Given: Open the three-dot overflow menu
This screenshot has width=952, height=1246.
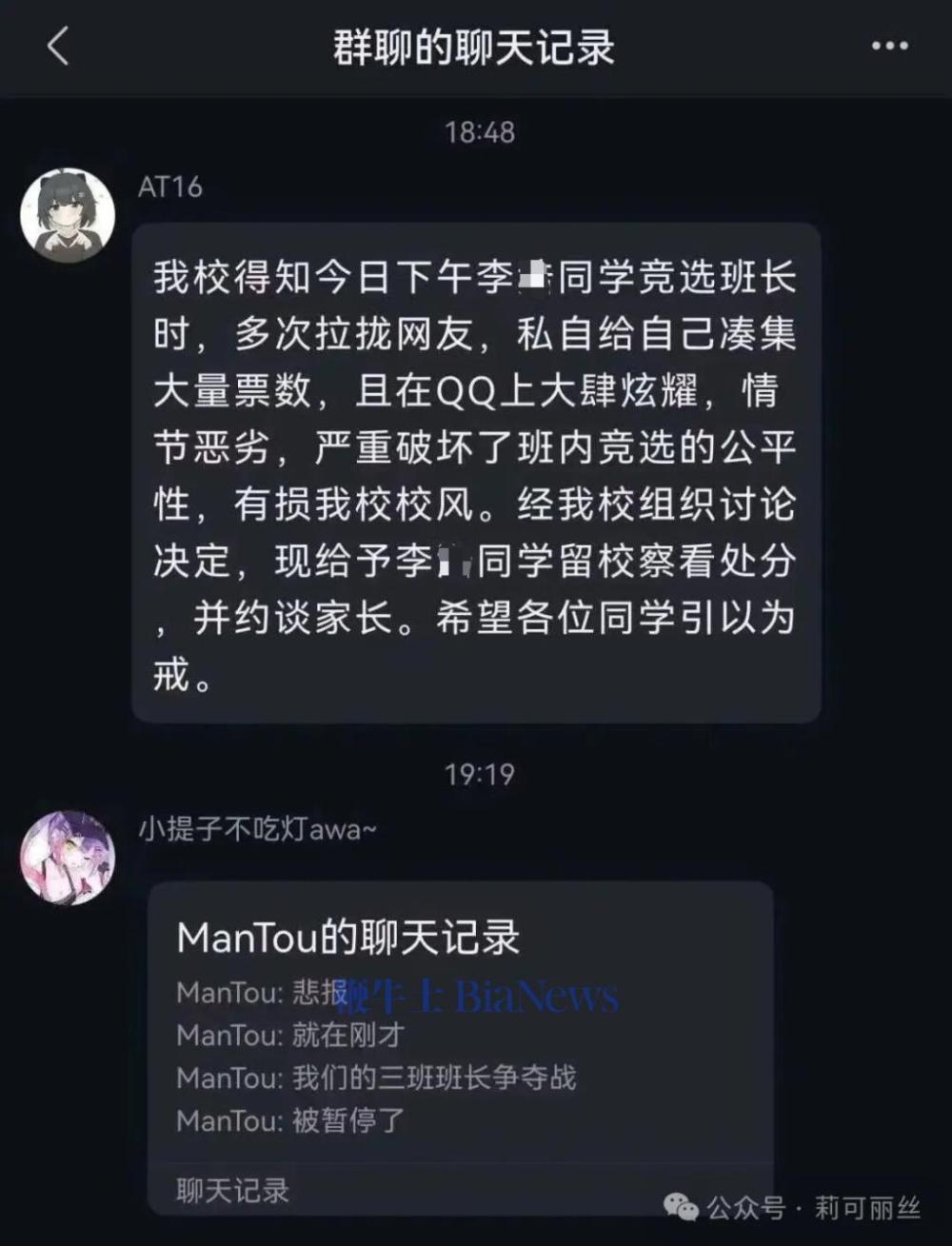Looking at the screenshot, I should click(x=889, y=46).
